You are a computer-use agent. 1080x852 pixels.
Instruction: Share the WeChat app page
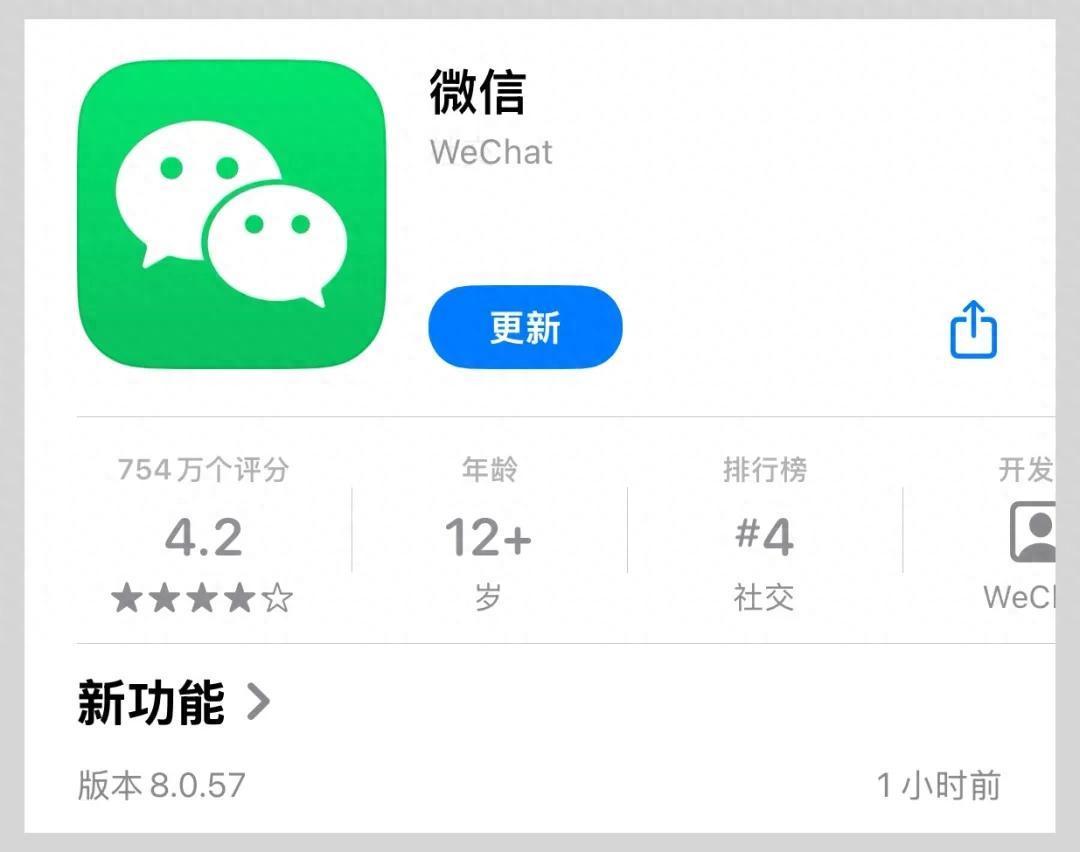pyautogui.click(x=973, y=331)
